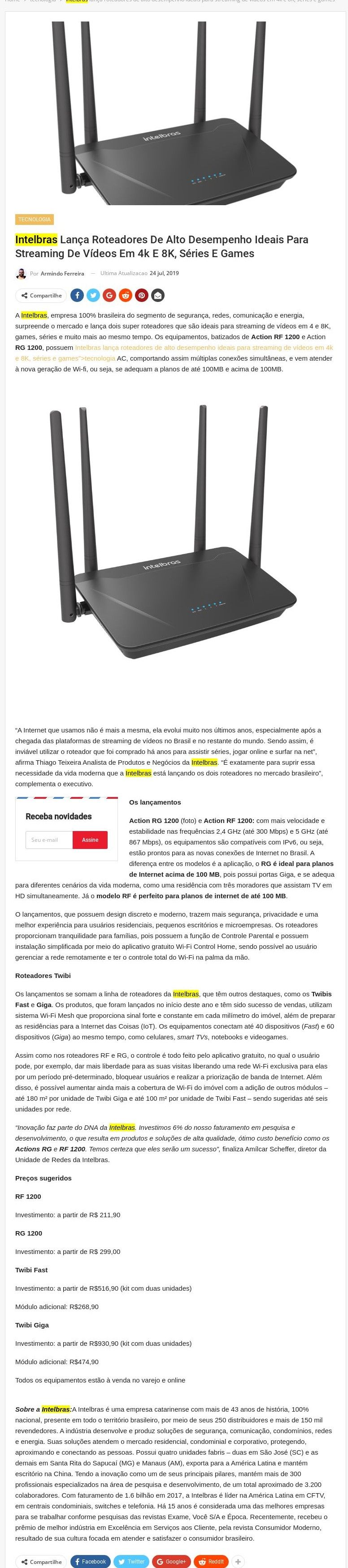Tap the bottom Reddit share button

click(x=211, y=1556)
